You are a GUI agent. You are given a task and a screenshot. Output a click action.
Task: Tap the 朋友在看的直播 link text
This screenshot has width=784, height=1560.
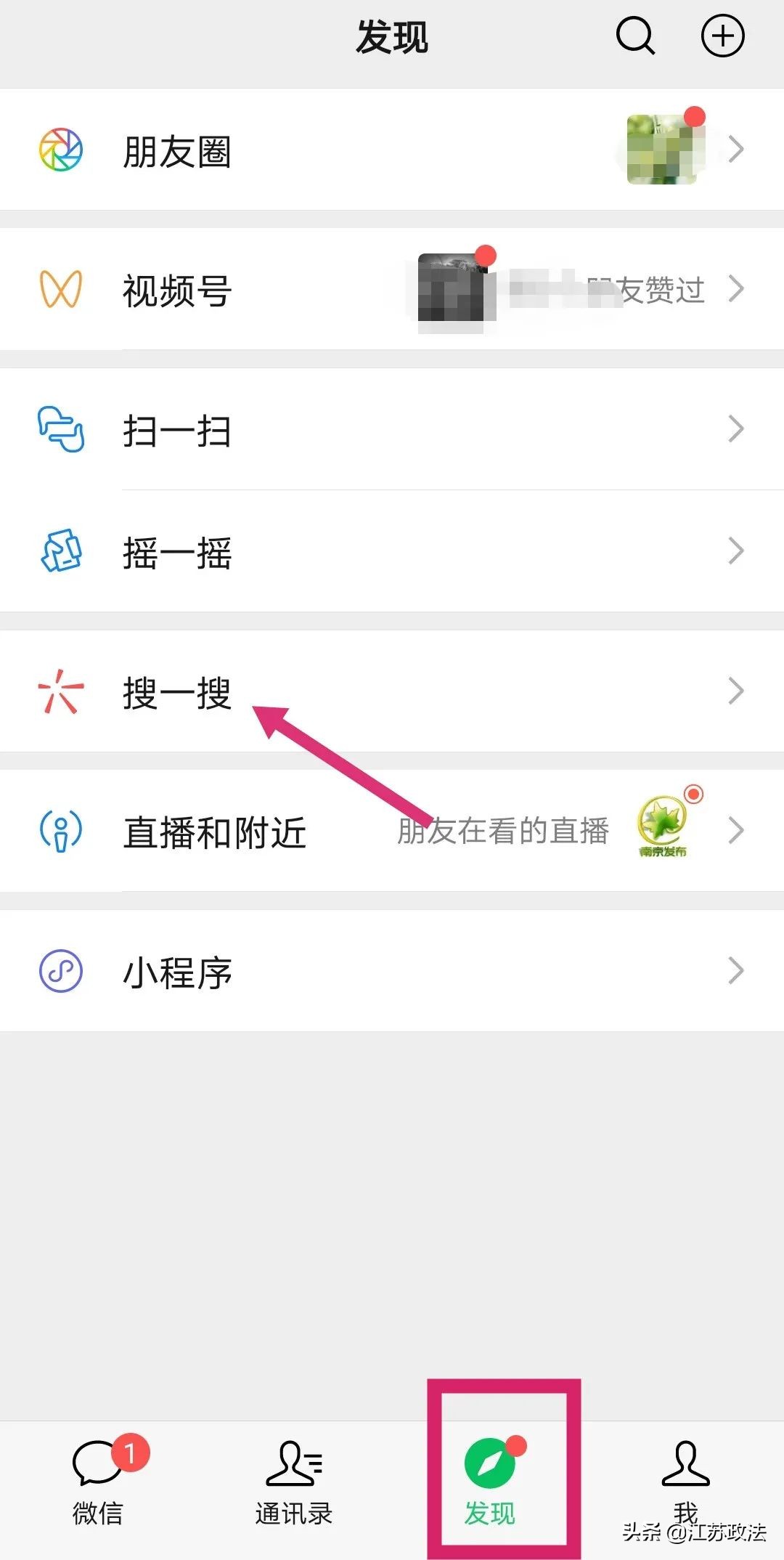coord(505,832)
